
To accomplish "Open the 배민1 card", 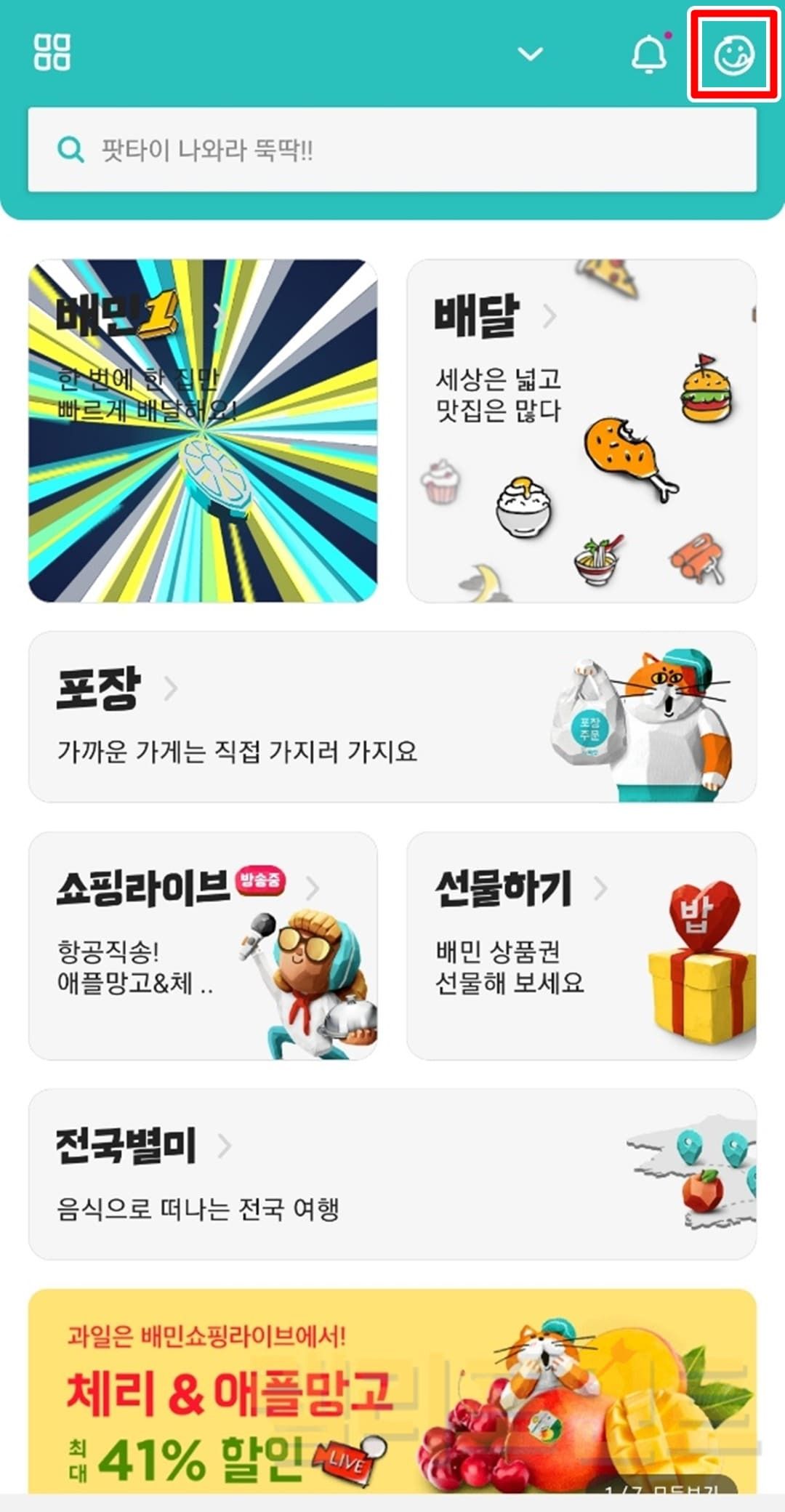I will 203,430.
